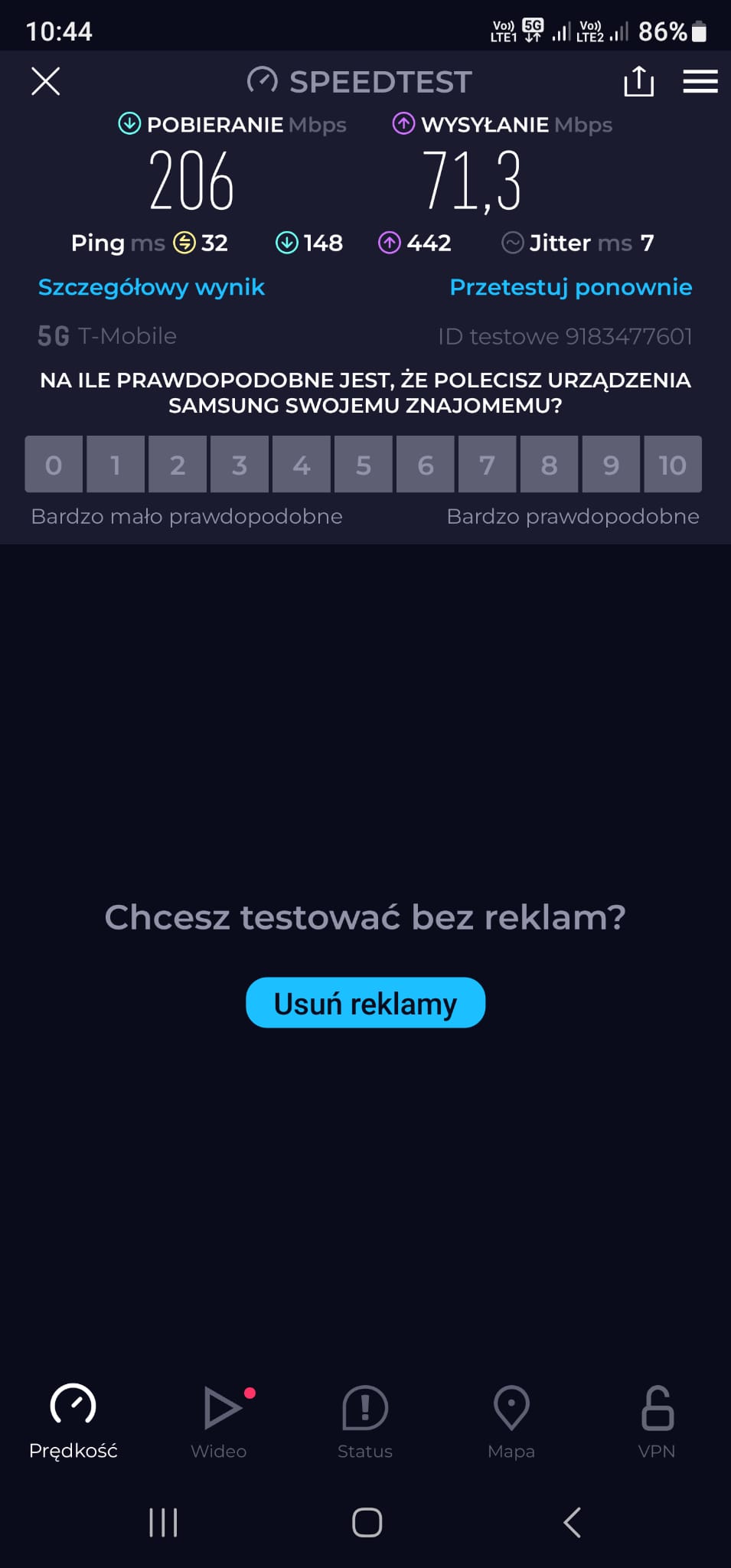Select the Prędkość tab
The height and width of the screenshot is (1568, 731).
(73, 1421)
